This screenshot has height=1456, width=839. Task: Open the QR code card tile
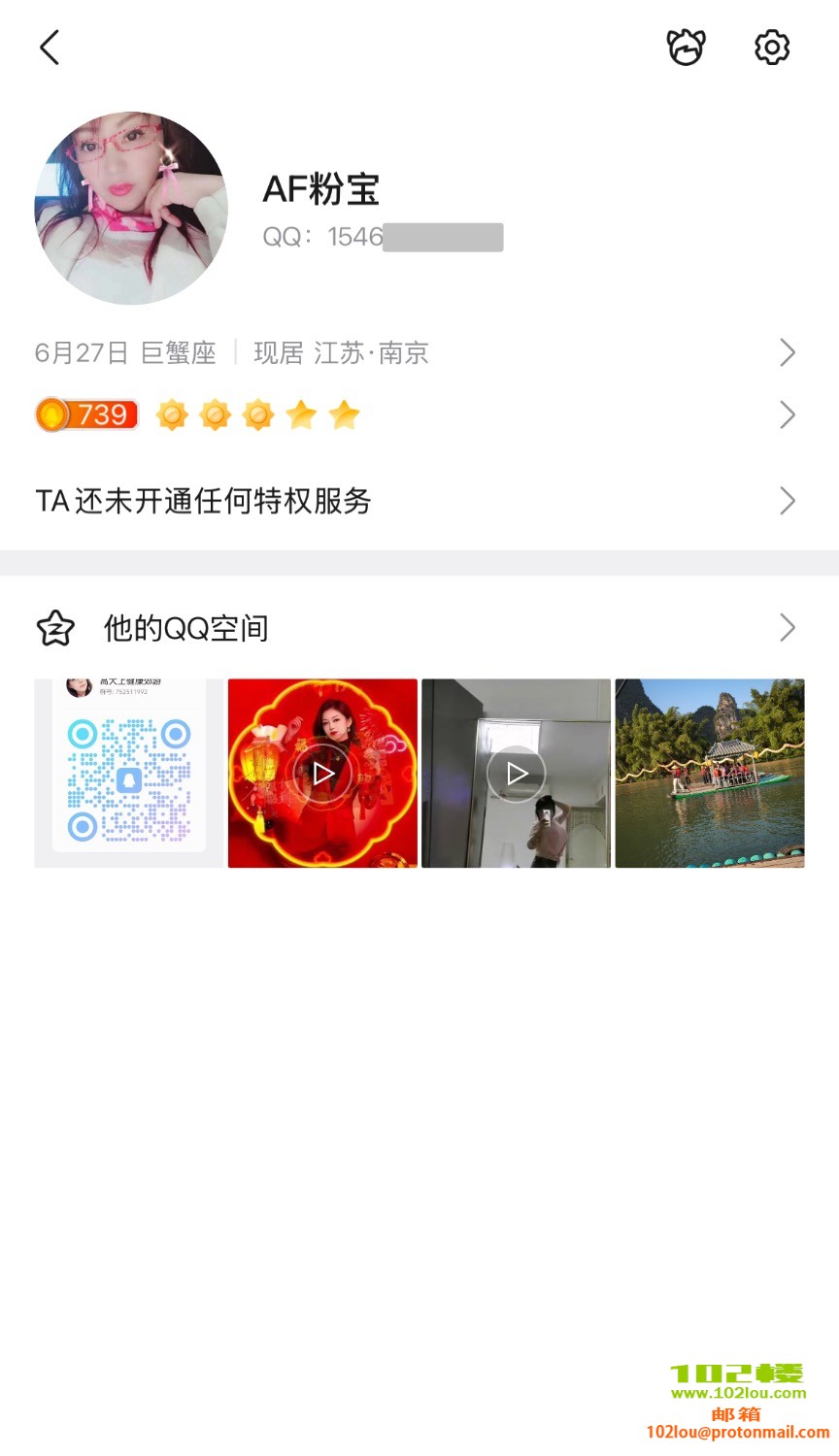[x=129, y=773]
